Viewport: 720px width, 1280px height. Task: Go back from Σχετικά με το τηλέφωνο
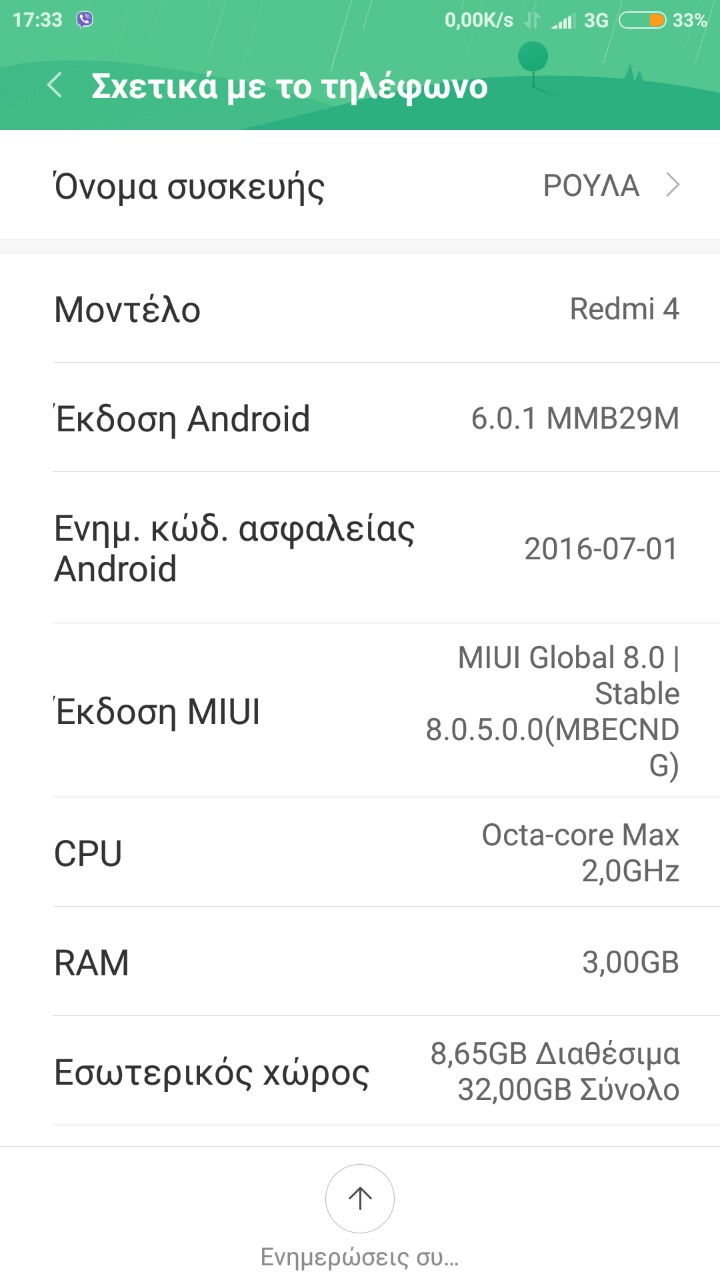point(55,86)
